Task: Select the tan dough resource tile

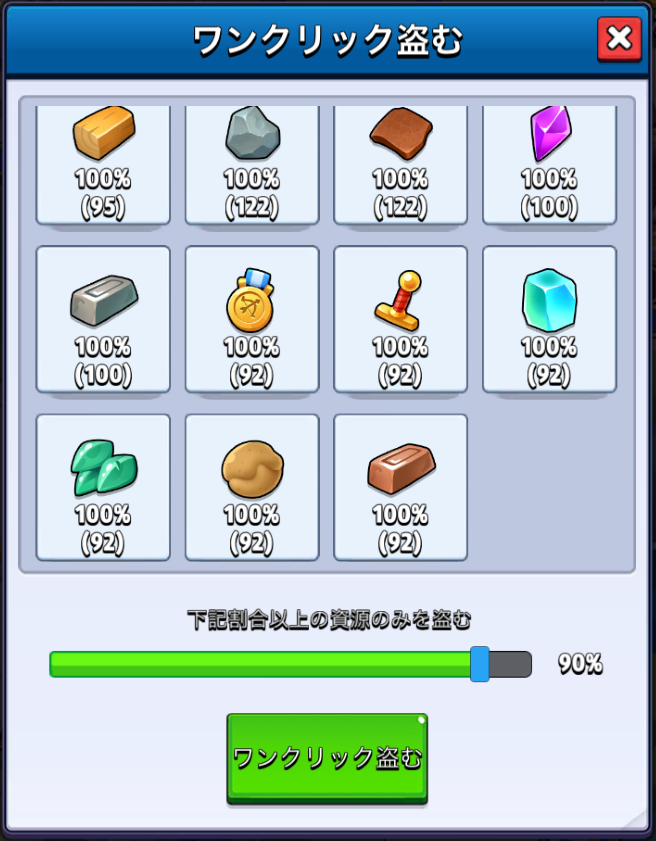Action: (252, 487)
